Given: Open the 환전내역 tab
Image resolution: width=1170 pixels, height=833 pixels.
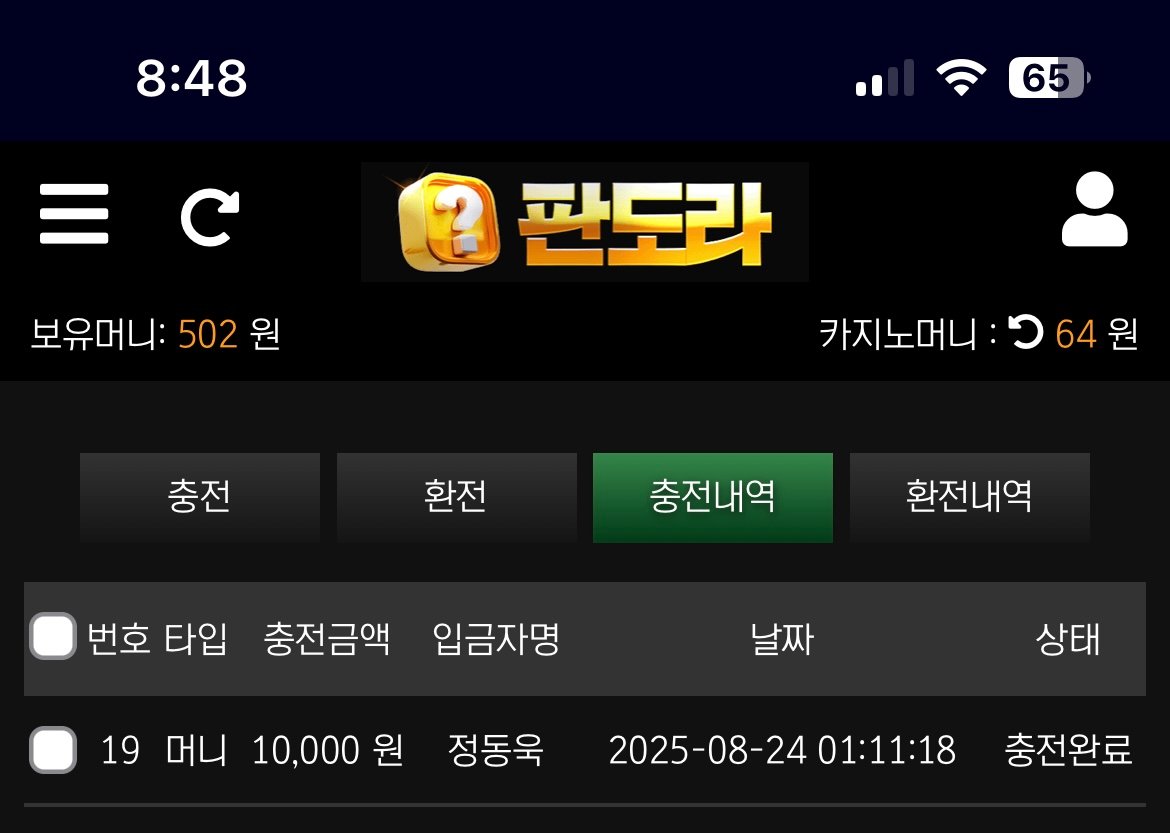Looking at the screenshot, I should pyautogui.click(x=969, y=497).
